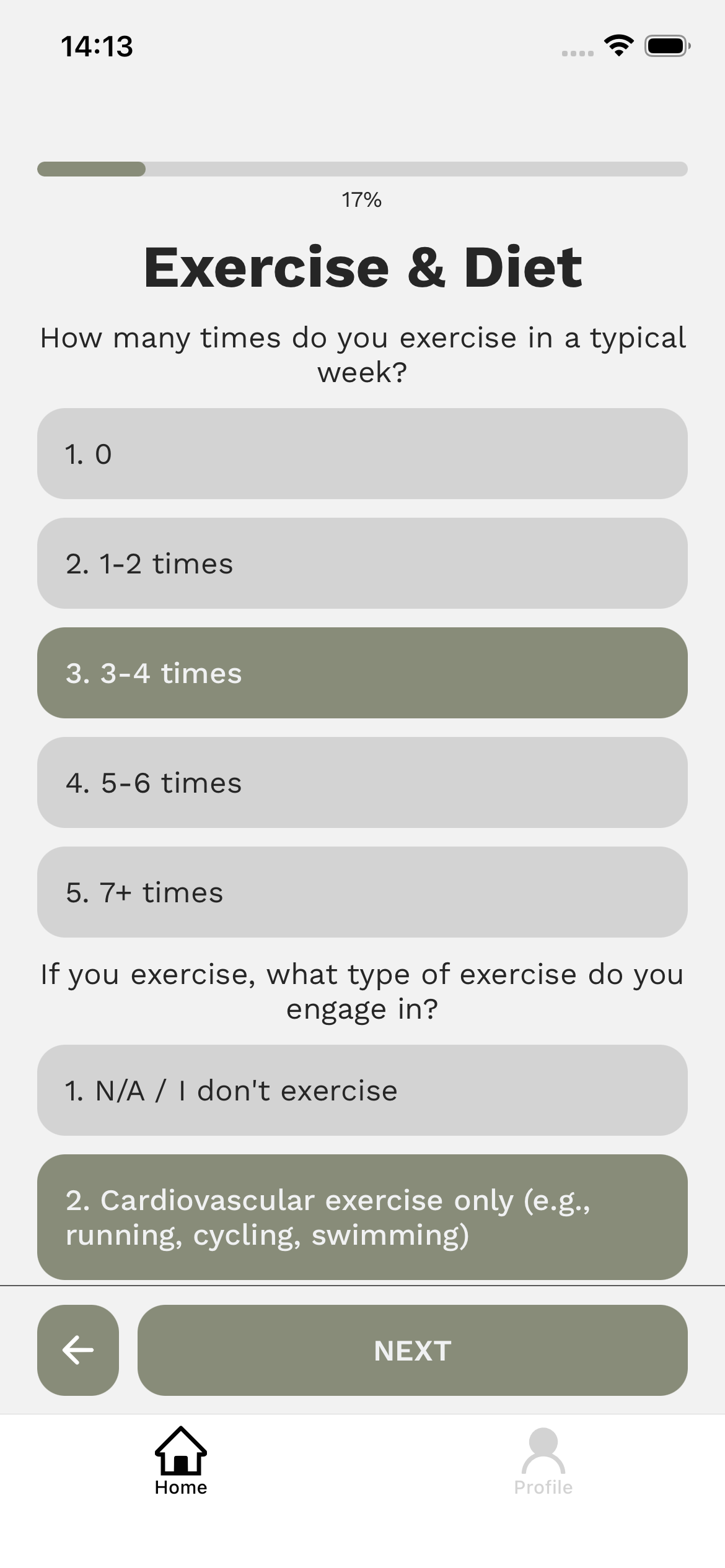The height and width of the screenshot is (1568, 725).
Task: Go back using the left arrow button
Action: [78, 1350]
